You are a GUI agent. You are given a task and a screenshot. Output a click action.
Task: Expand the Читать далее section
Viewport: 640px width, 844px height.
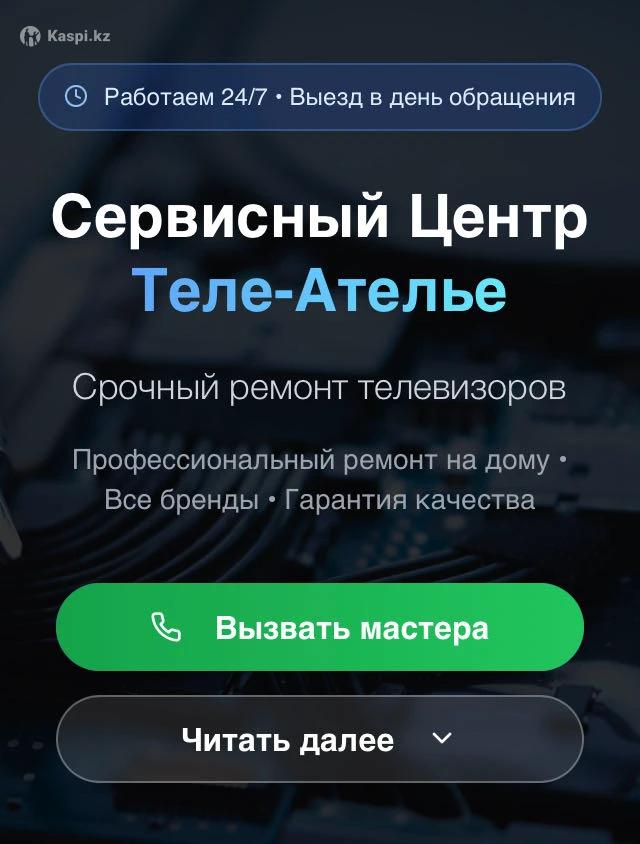tap(320, 740)
